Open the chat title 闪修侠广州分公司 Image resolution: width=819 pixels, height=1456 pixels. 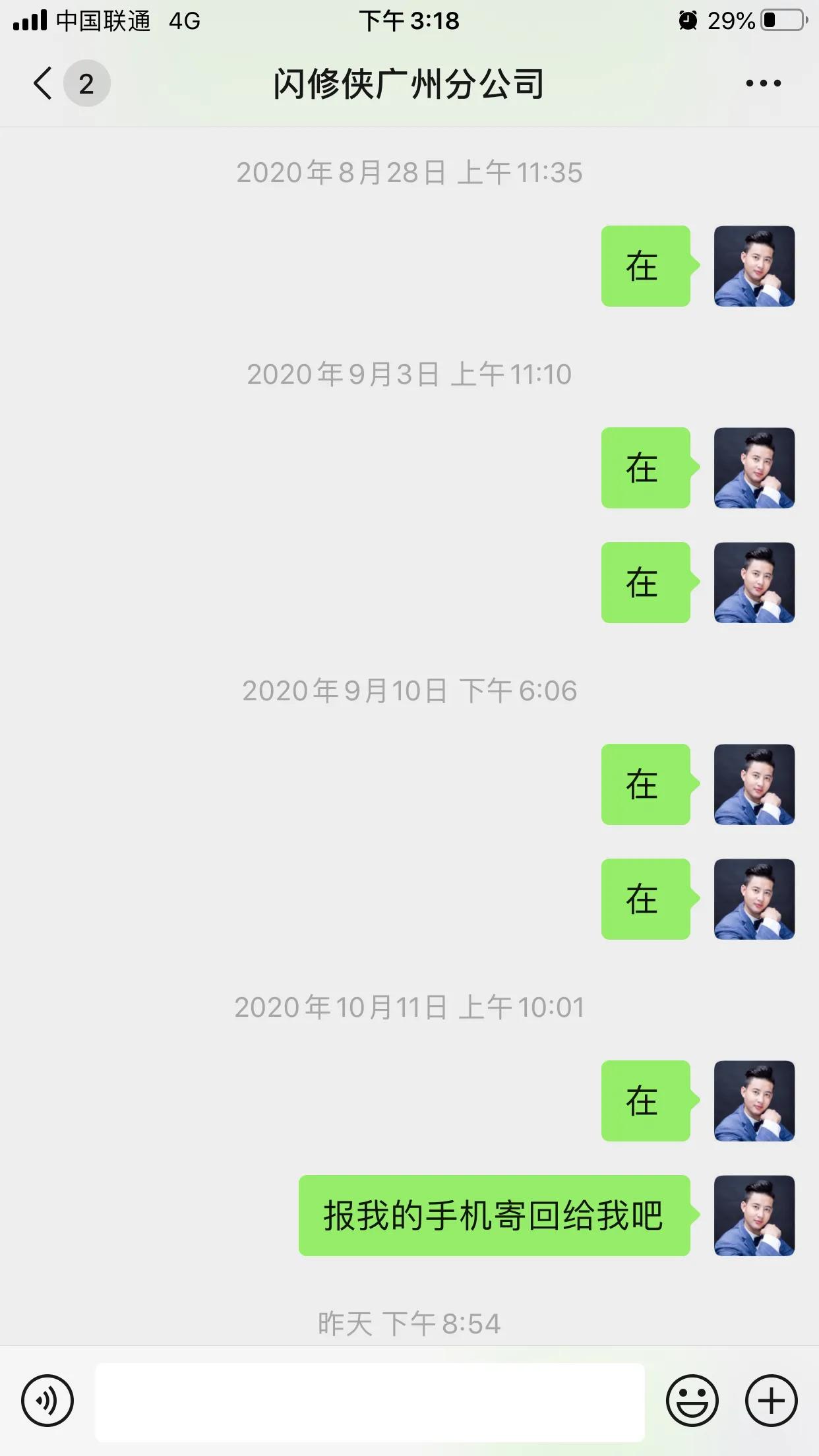tap(409, 84)
